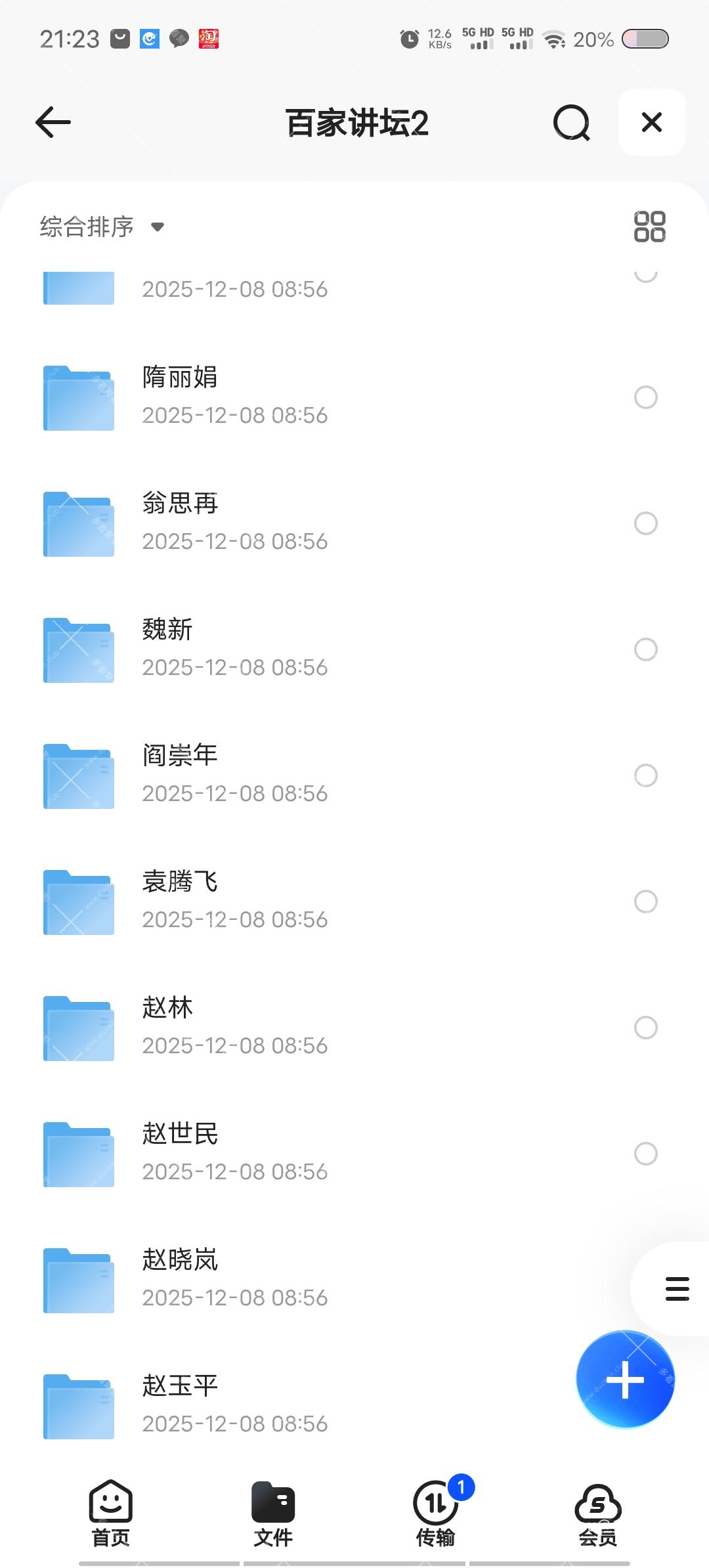Tap the 会员 membership cloud icon

(x=597, y=1504)
